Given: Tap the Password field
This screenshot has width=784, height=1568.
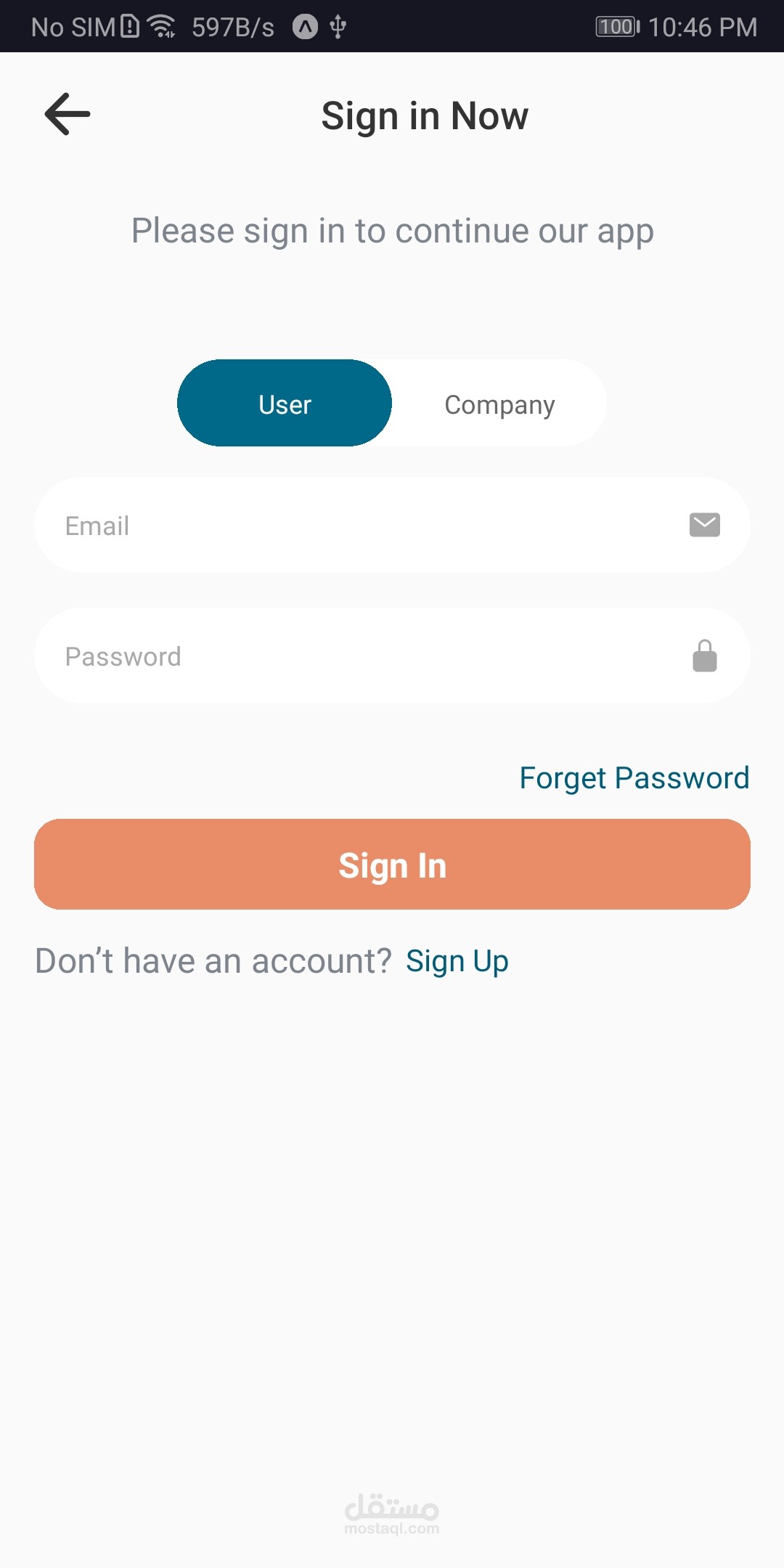Looking at the screenshot, I should click(392, 656).
